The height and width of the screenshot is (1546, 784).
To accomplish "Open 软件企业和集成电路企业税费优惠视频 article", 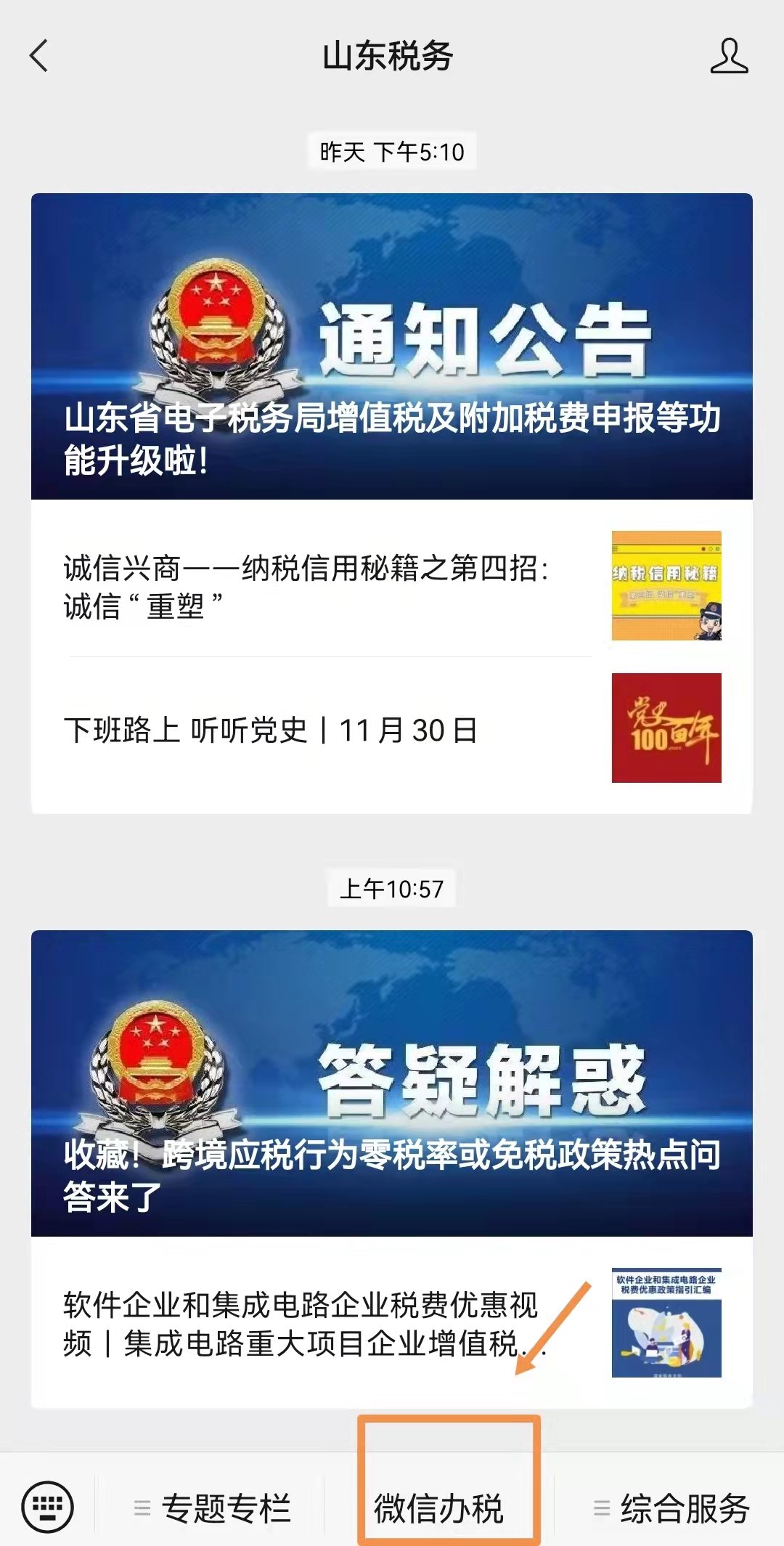I will [x=391, y=1323].
